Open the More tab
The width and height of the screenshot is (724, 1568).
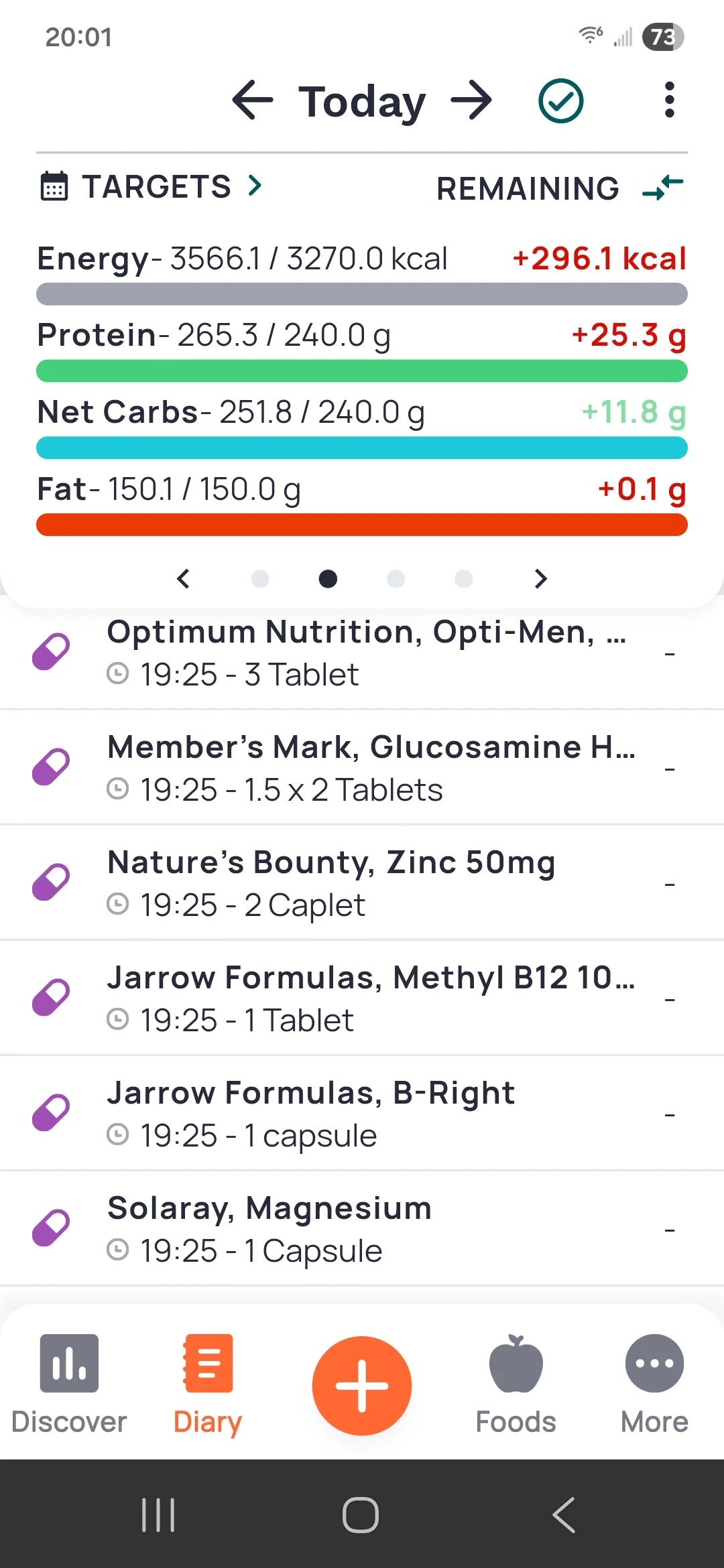(x=654, y=1383)
